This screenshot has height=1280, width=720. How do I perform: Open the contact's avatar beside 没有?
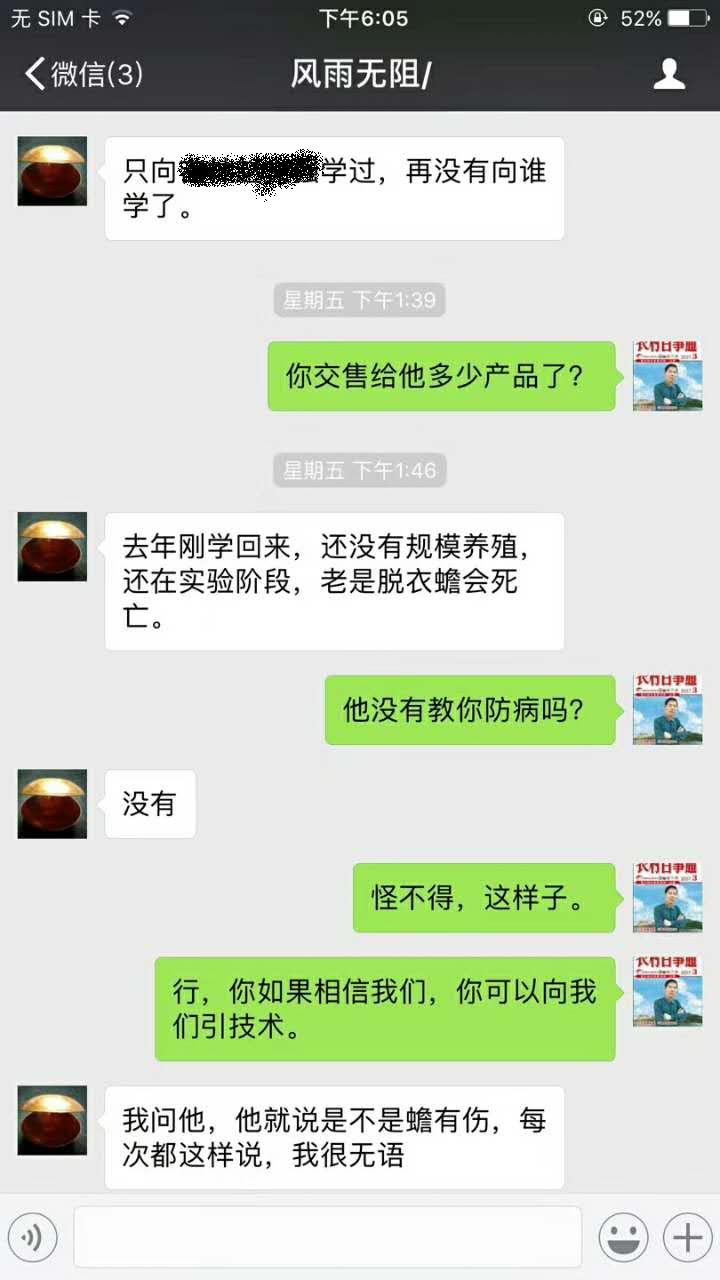point(52,804)
